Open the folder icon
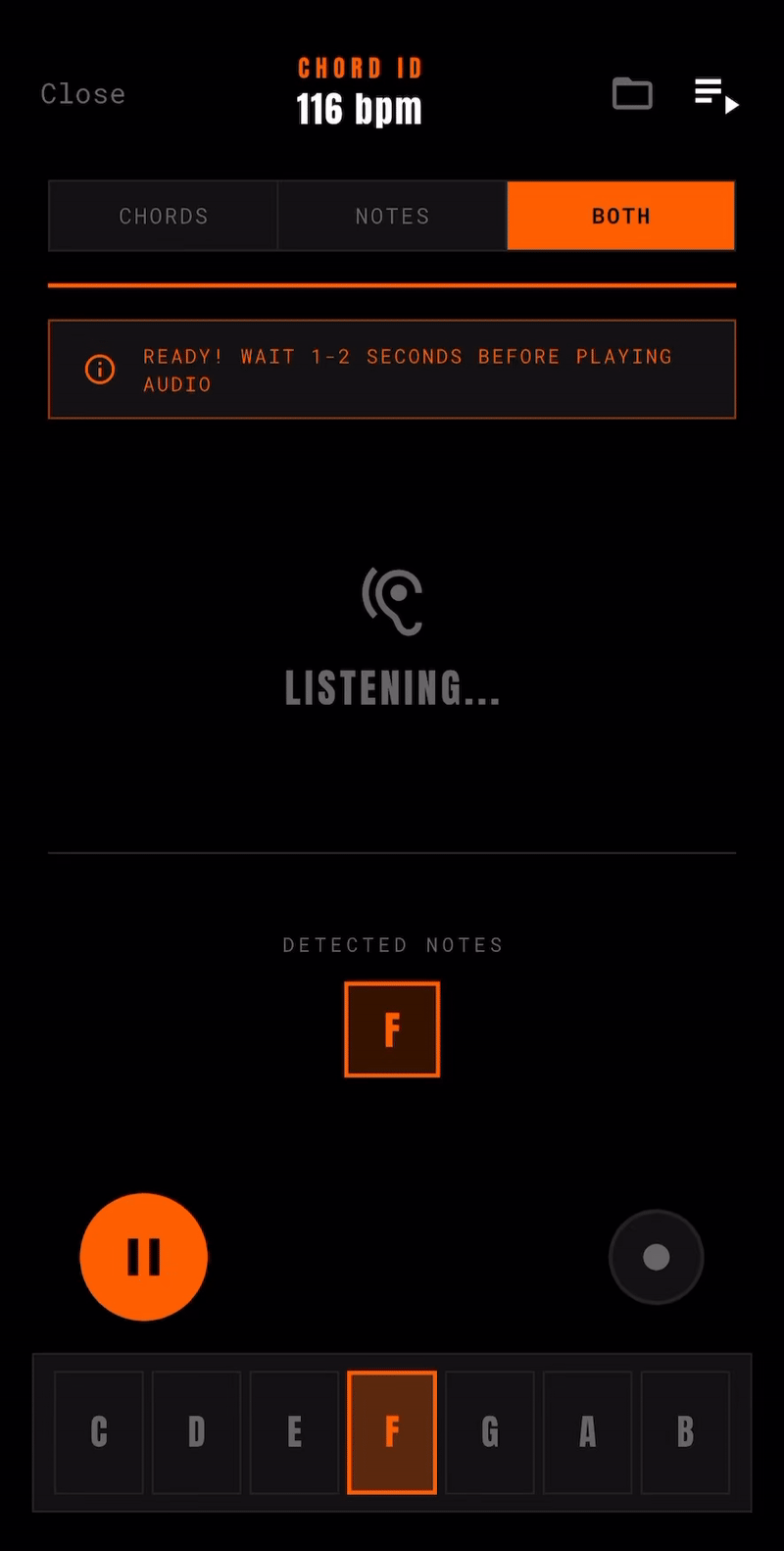This screenshot has height=1551, width=784. tap(632, 94)
